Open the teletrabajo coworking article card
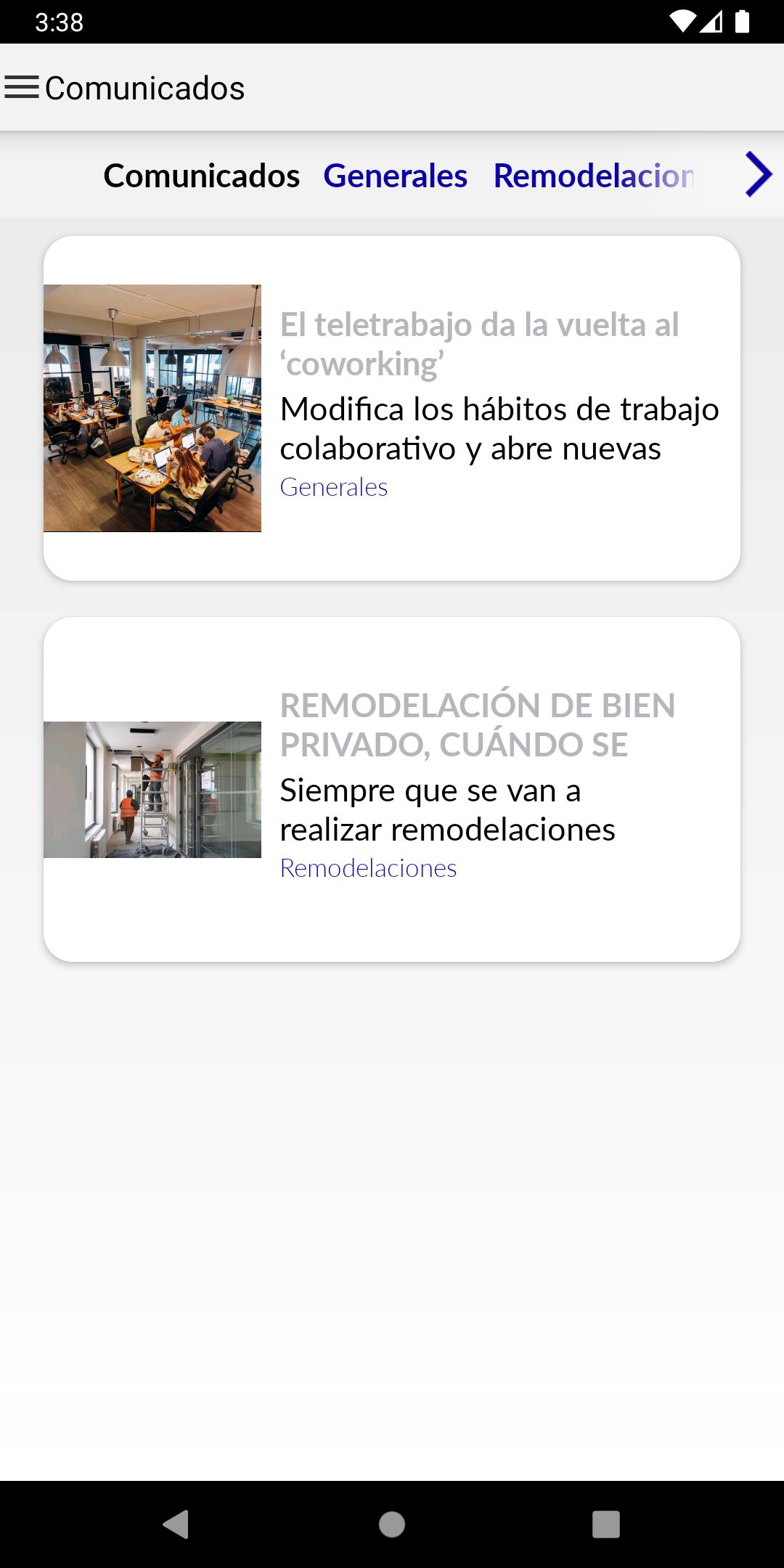The height and width of the screenshot is (1568, 784). (x=392, y=408)
